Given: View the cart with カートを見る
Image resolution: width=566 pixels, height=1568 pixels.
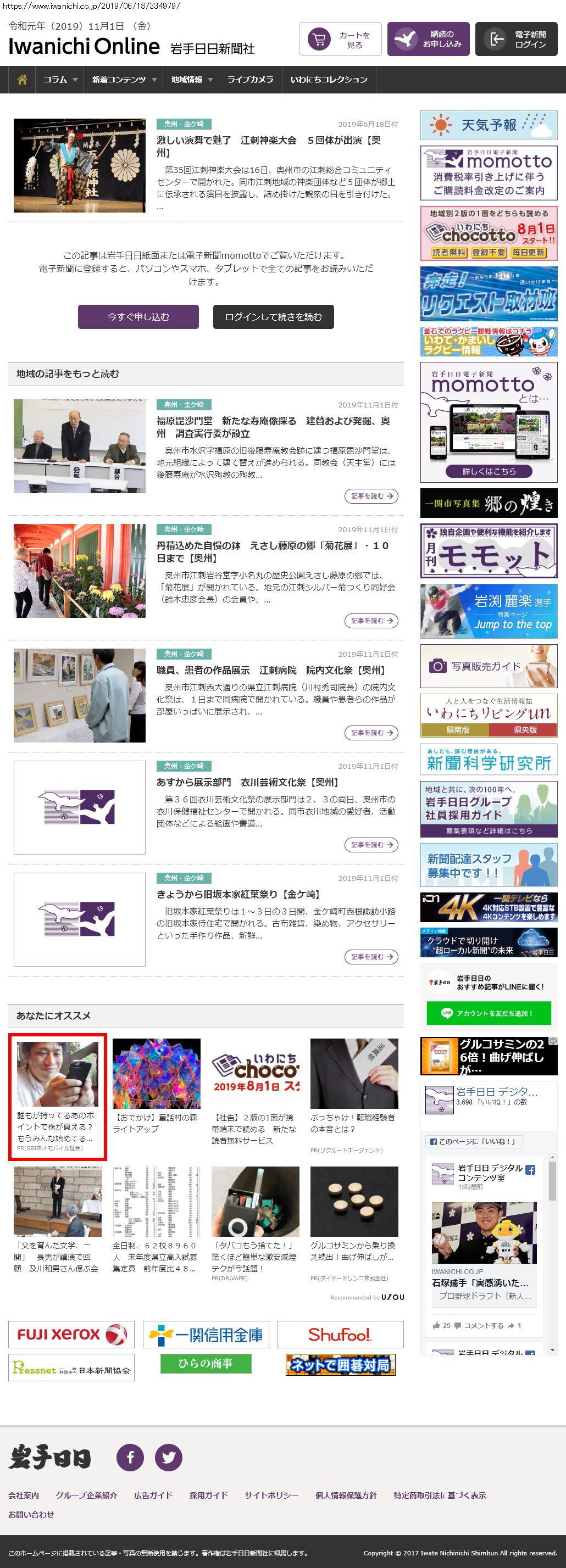Looking at the screenshot, I should tap(341, 40).
